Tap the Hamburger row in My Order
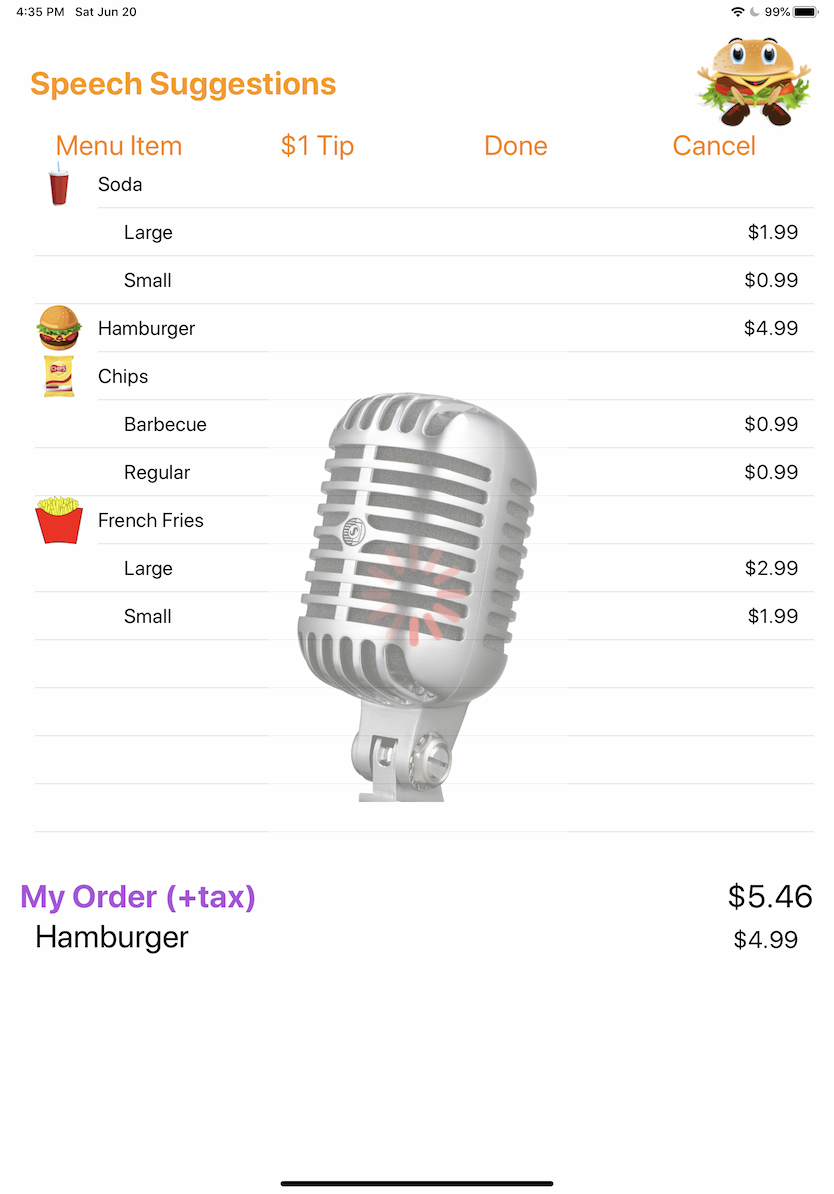Screen dimensions: 834x1194 [112, 938]
